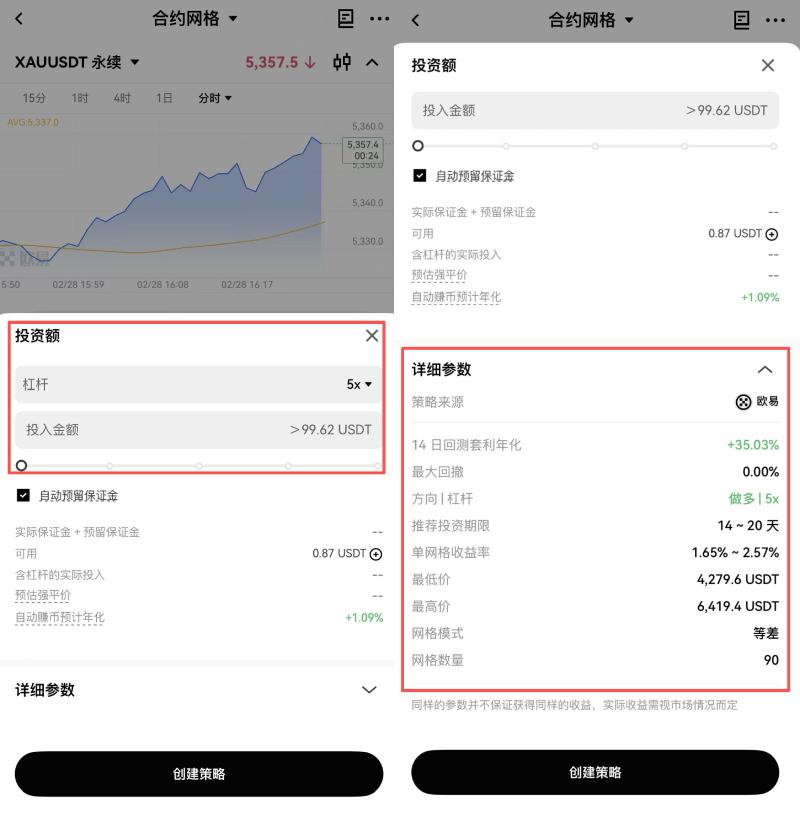Tap the 欧易 logo next to 策略来源

click(743, 403)
